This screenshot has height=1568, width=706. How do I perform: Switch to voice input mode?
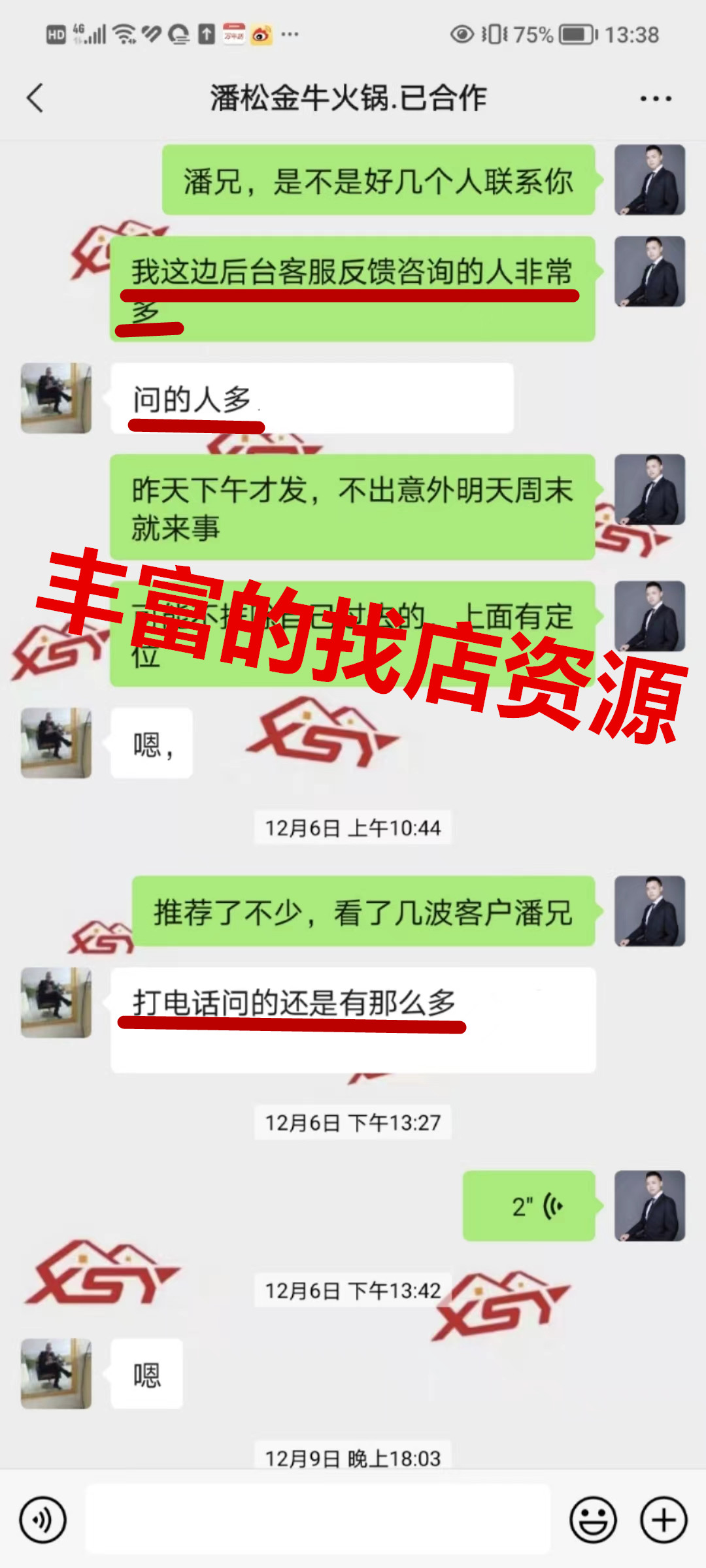click(43, 1520)
